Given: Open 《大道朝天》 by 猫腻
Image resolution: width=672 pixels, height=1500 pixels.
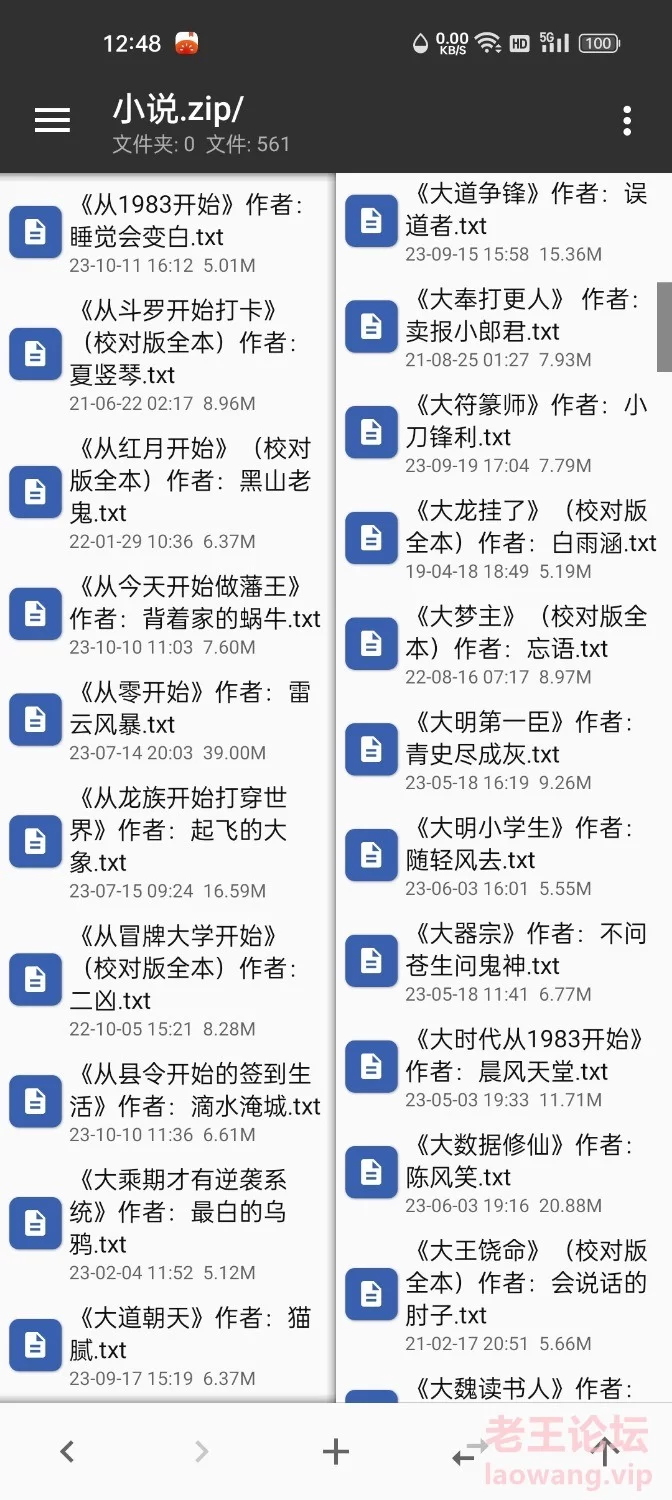Looking at the screenshot, I should [x=167, y=1346].
